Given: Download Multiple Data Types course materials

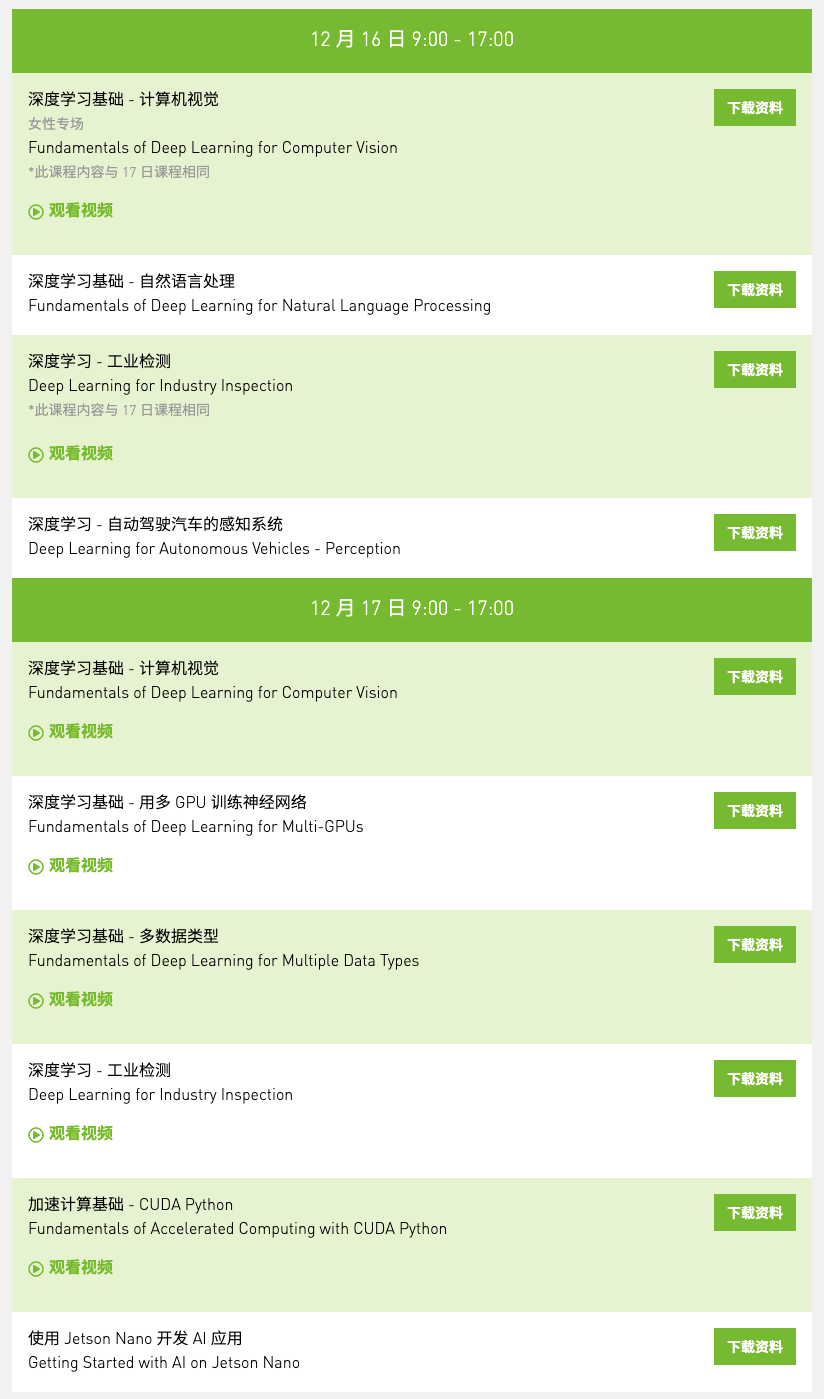Looking at the screenshot, I should pyautogui.click(x=754, y=945).
